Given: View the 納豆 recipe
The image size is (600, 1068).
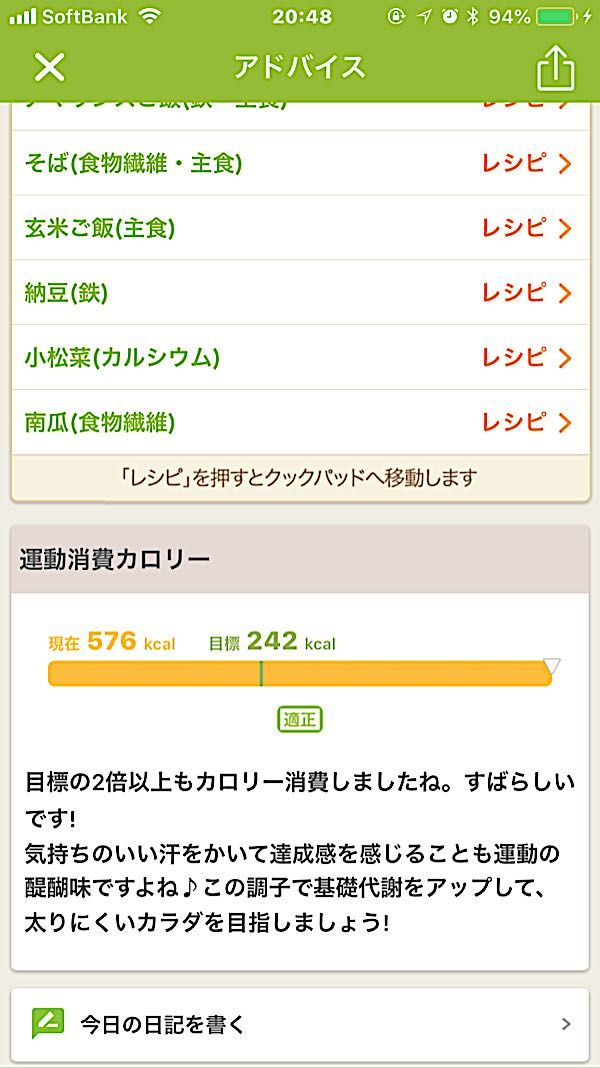Looking at the screenshot, I should (526, 293).
